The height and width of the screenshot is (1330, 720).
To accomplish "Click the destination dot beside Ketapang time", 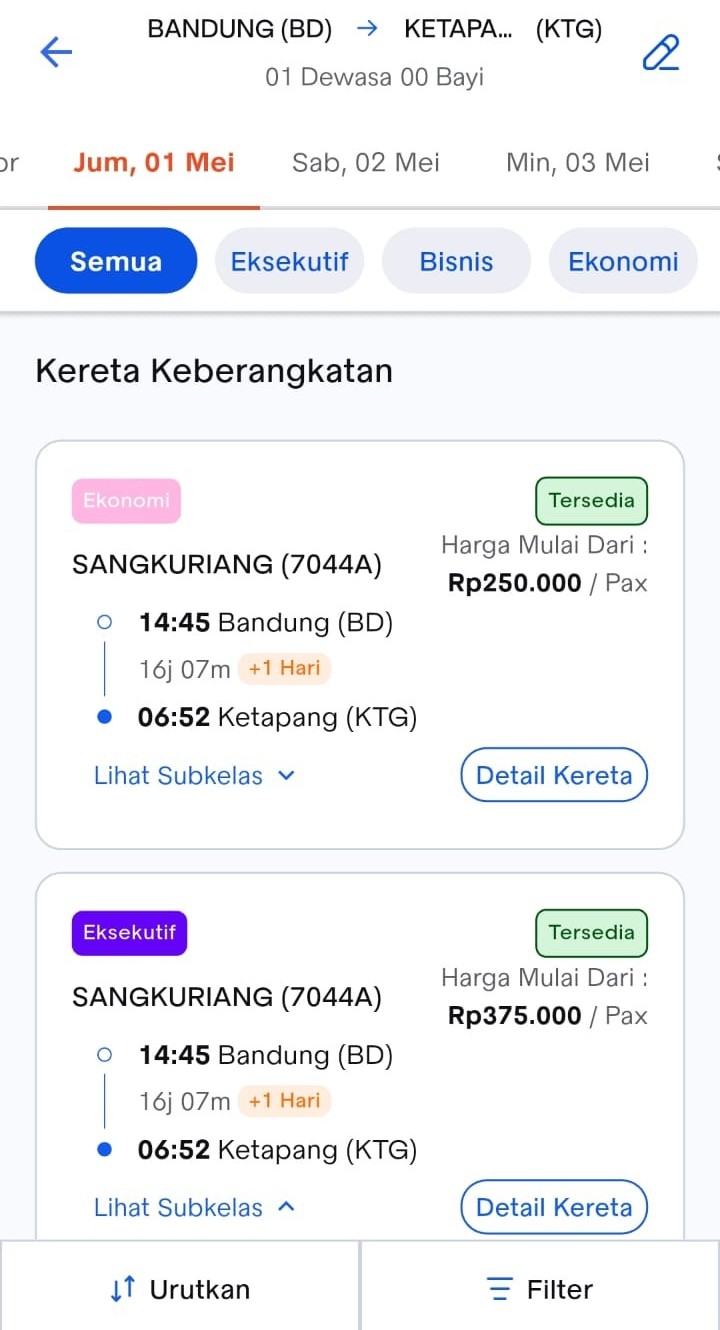I will [x=104, y=716].
